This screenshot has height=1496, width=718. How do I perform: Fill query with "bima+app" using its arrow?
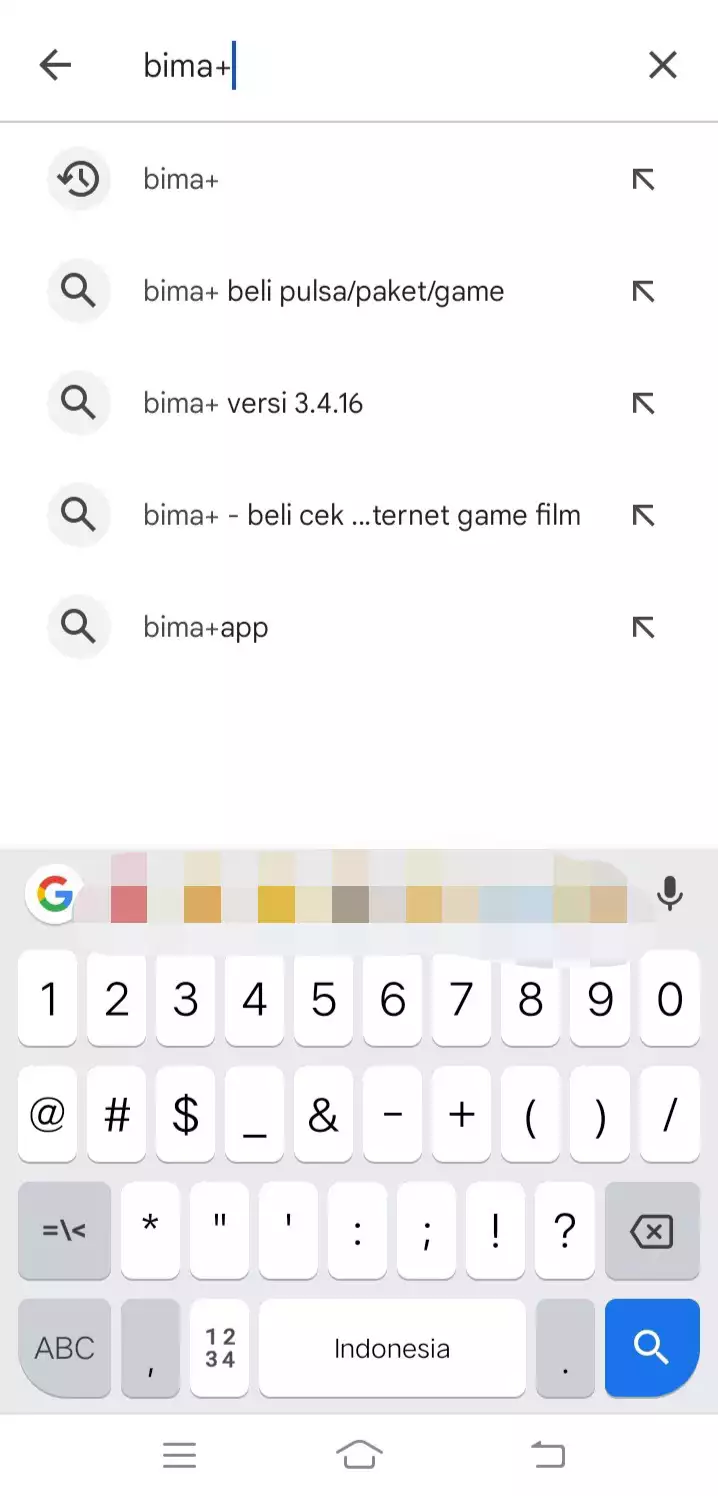[x=643, y=628]
